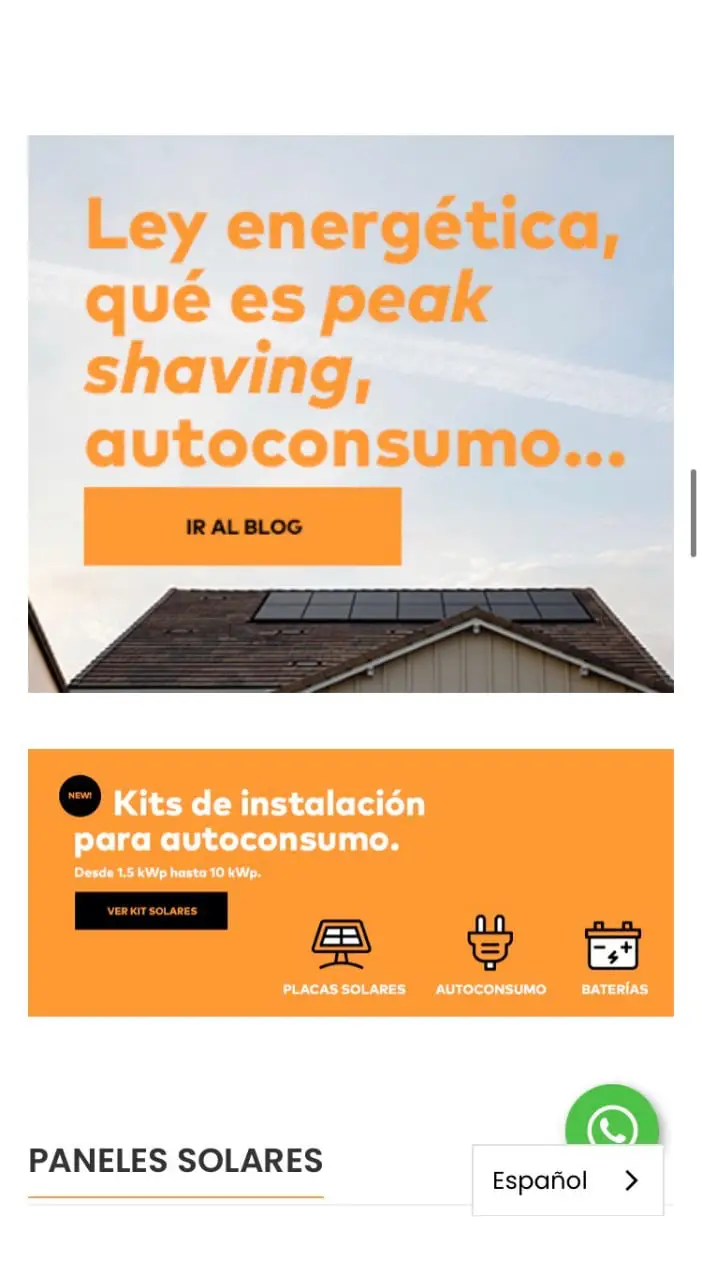Open WhatsApp chat floating button
This screenshot has height=1280, width=702.
point(612,1118)
